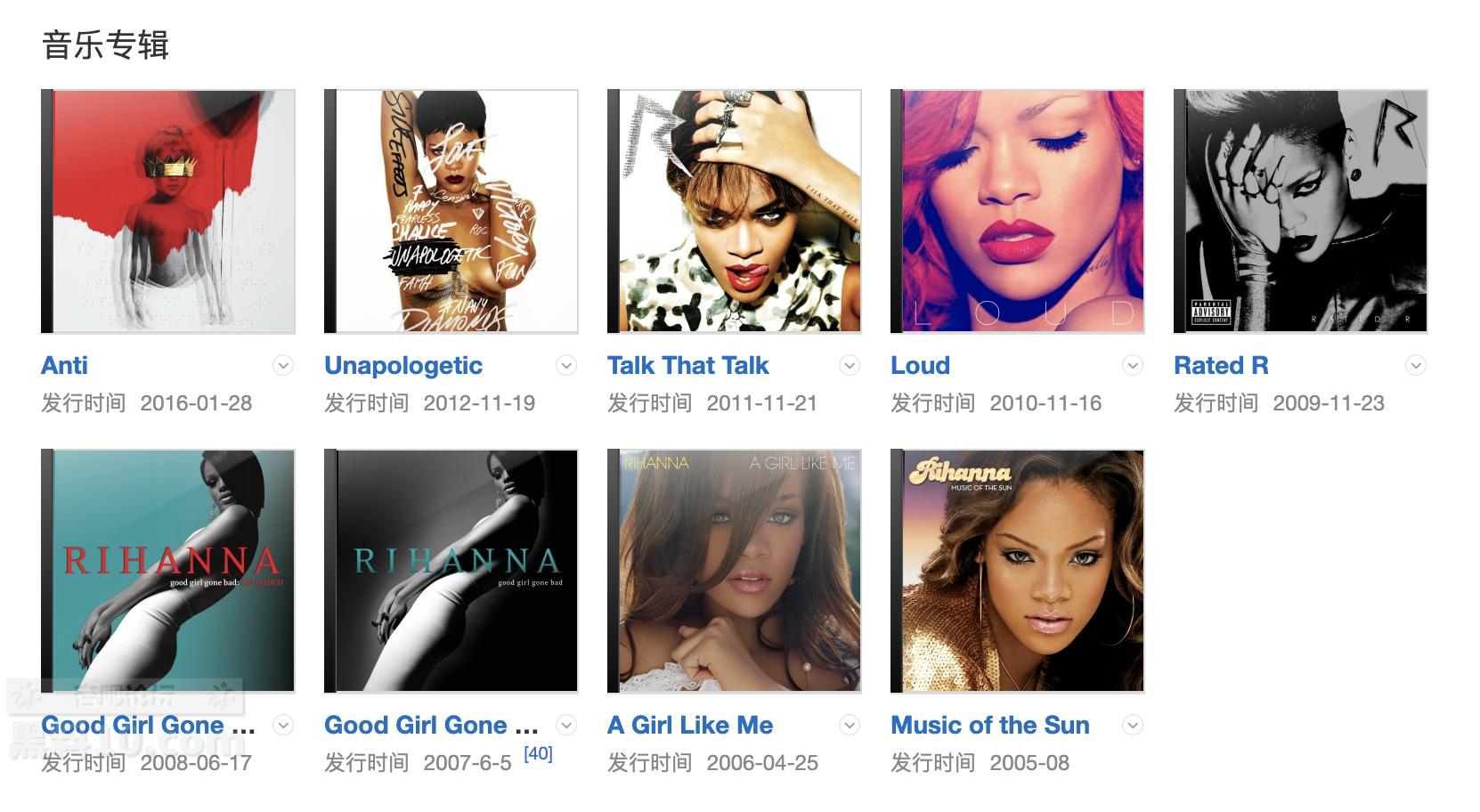Expand details for A Girl Like Me
Screen dimensions: 1480x812
click(850, 726)
